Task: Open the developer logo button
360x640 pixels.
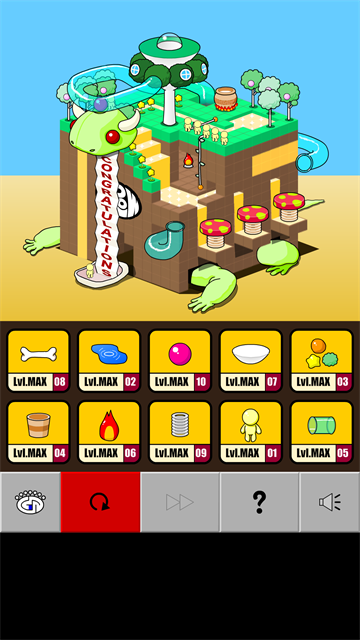Action: 30,502
